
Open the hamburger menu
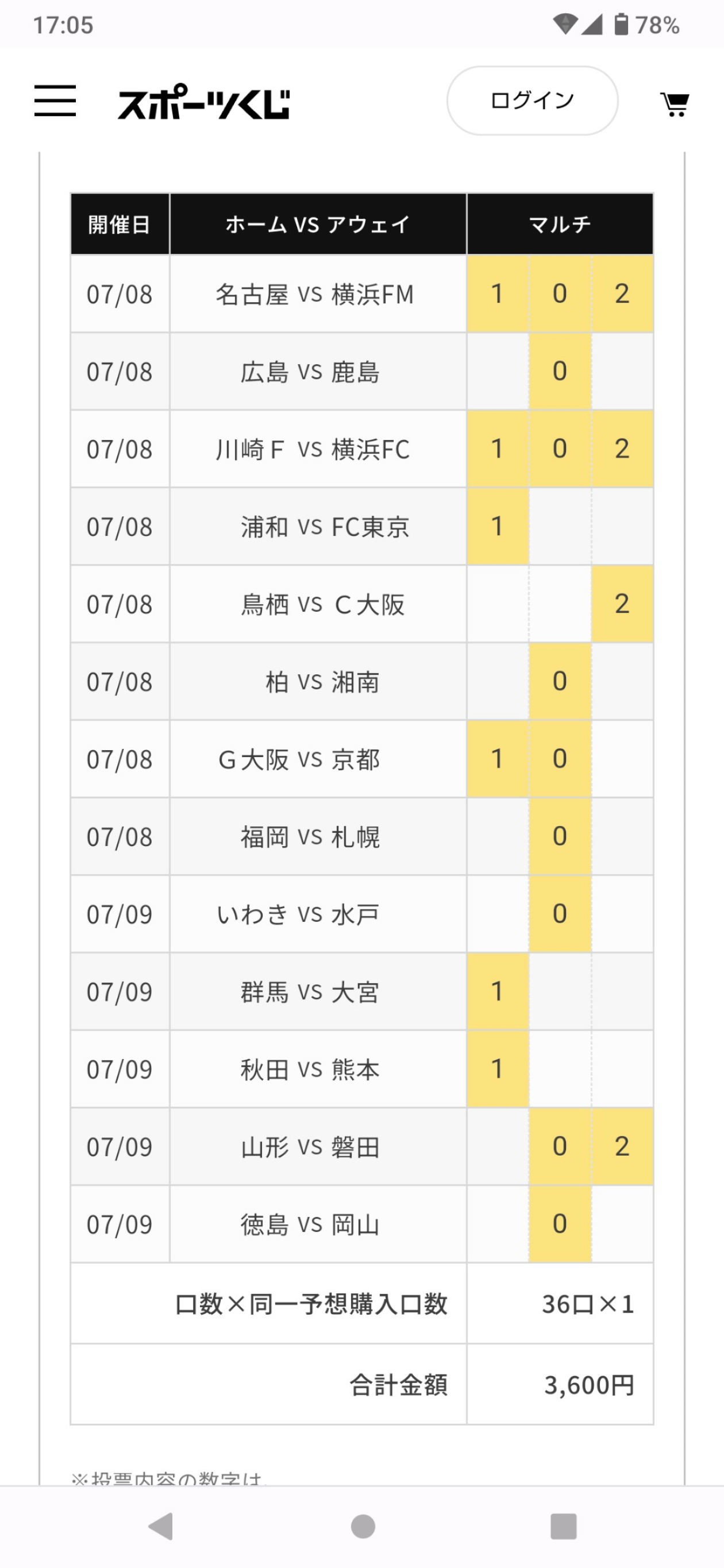(x=55, y=101)
